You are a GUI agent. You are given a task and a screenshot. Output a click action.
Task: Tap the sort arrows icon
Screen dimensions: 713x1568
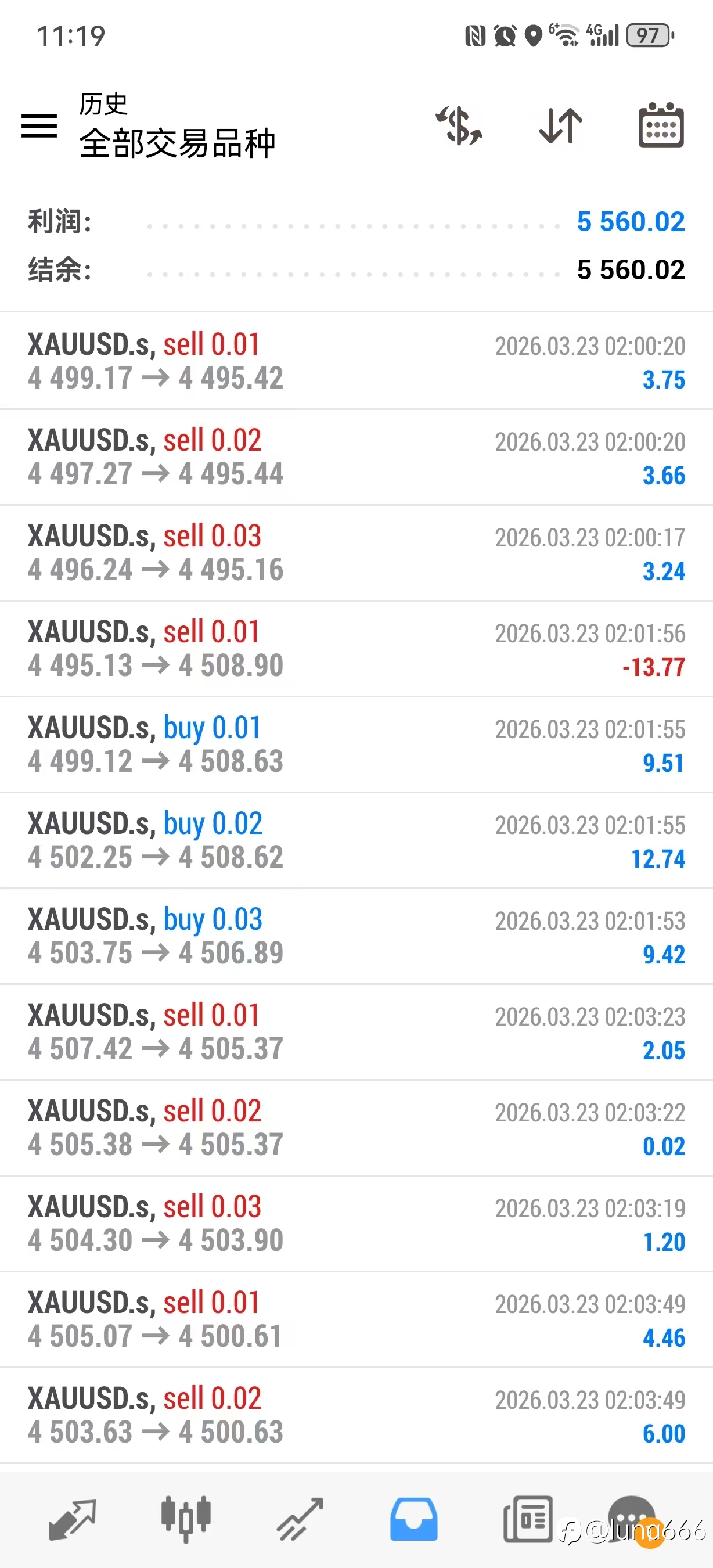point(561,126)
